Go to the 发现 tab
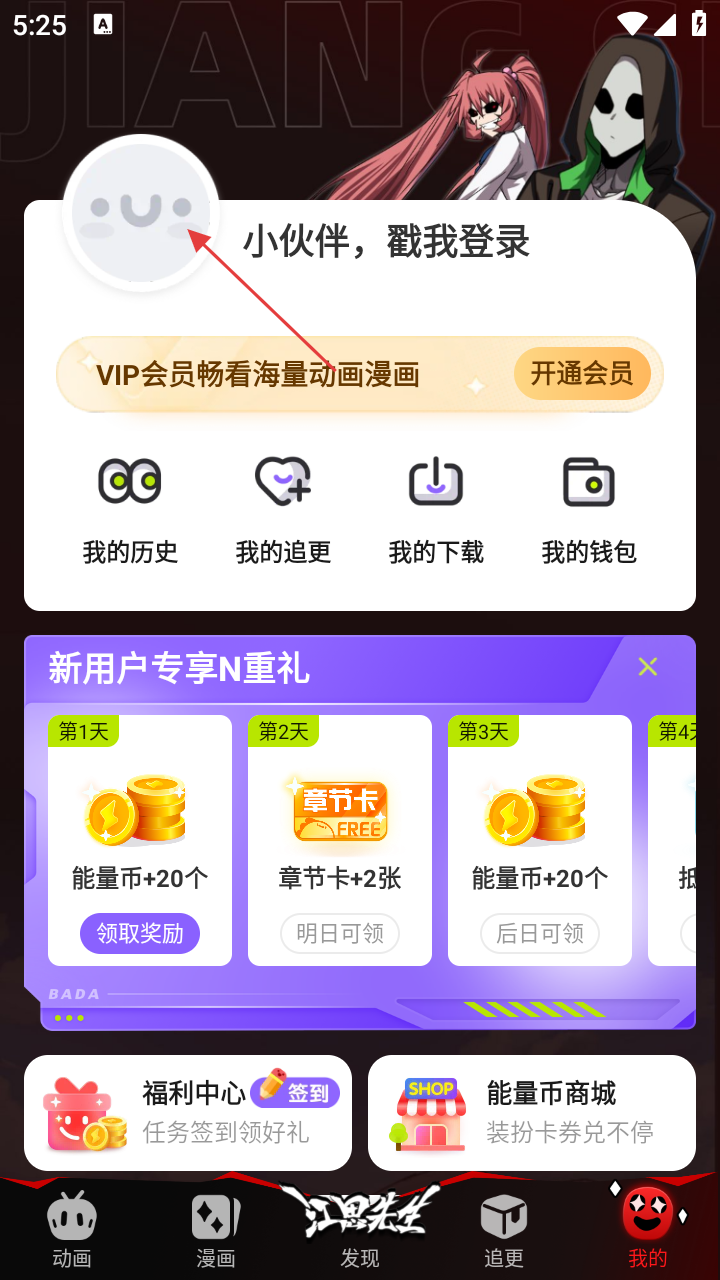This screenshot has height=1280, width=720. click(360, 1230)
